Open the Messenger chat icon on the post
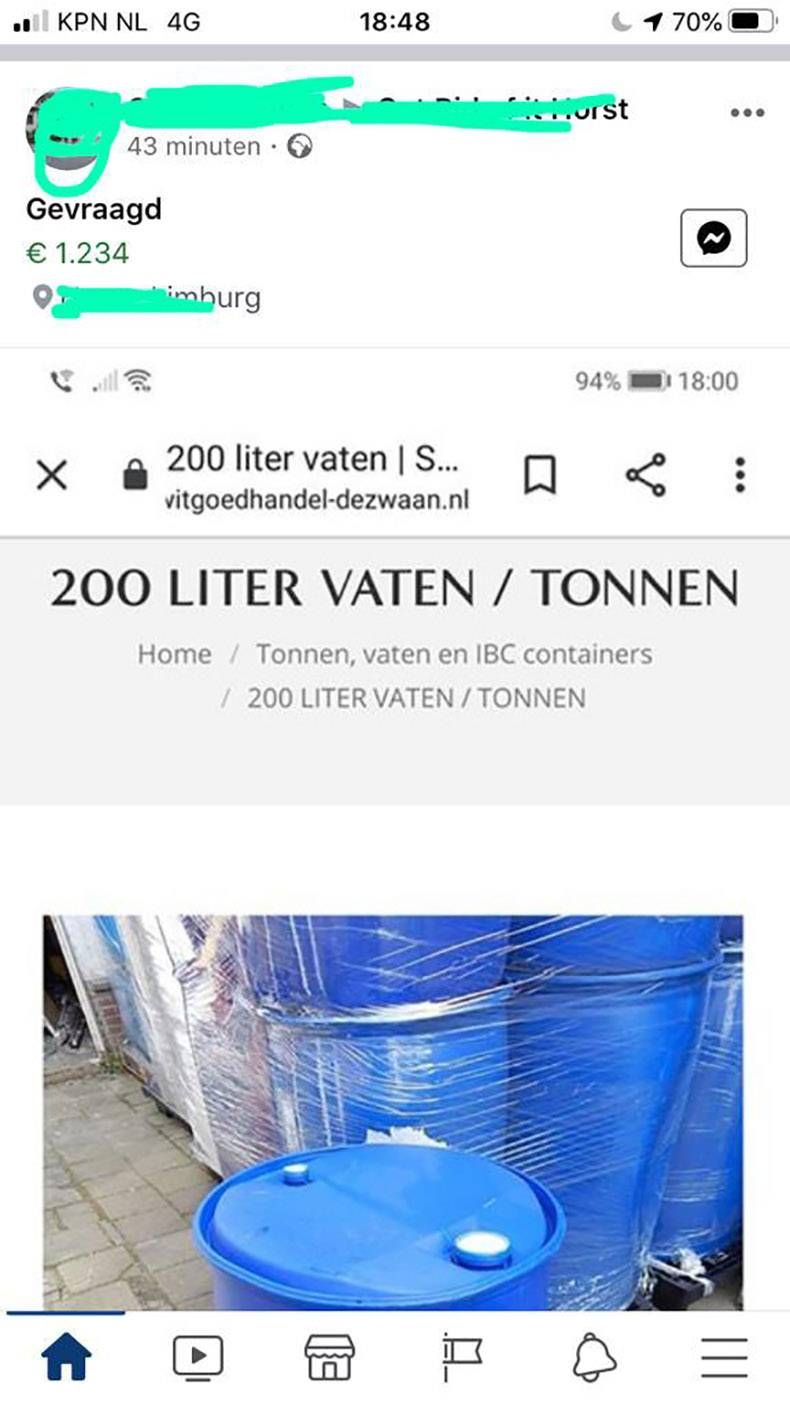The height and width of the screenshot is (1404, 790). (713, 236)
